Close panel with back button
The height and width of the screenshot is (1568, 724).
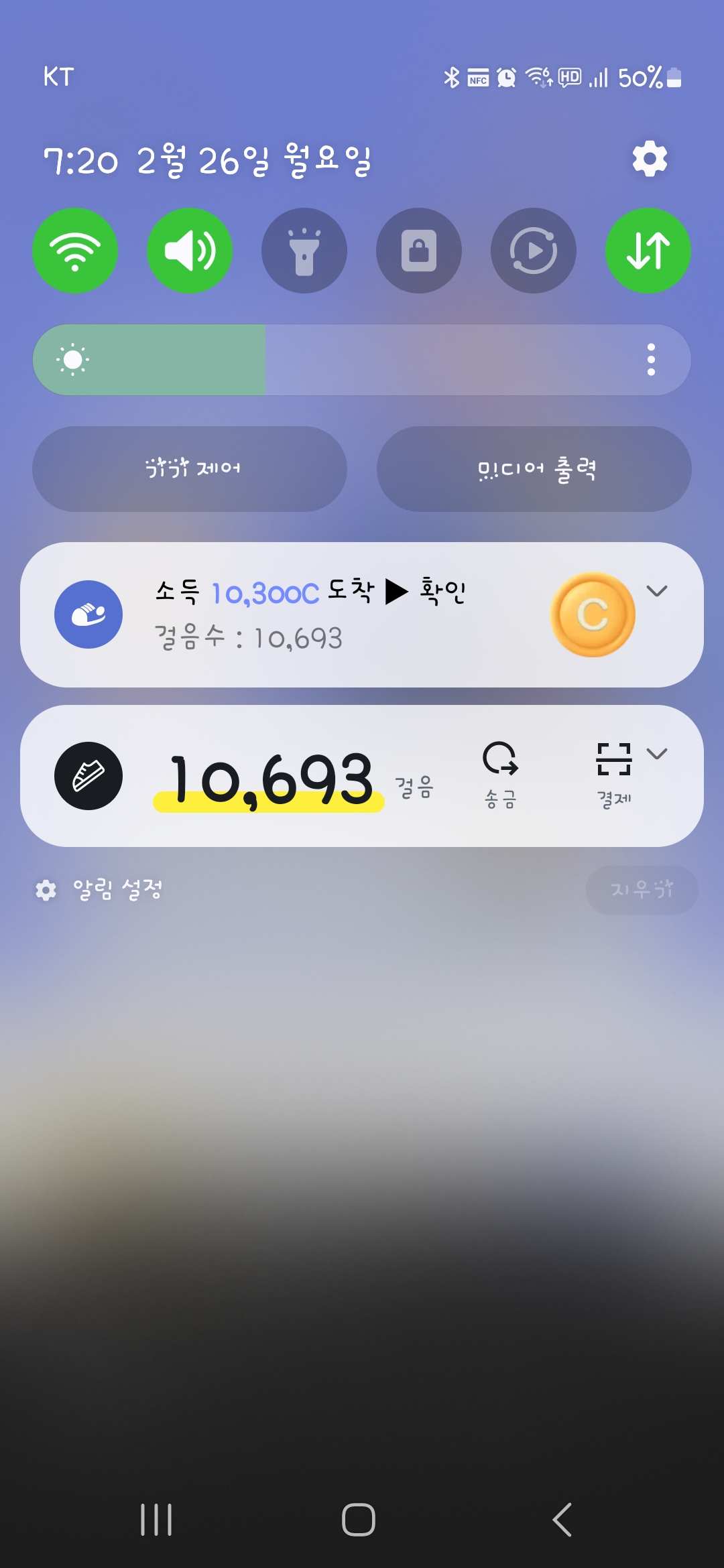562,1519
